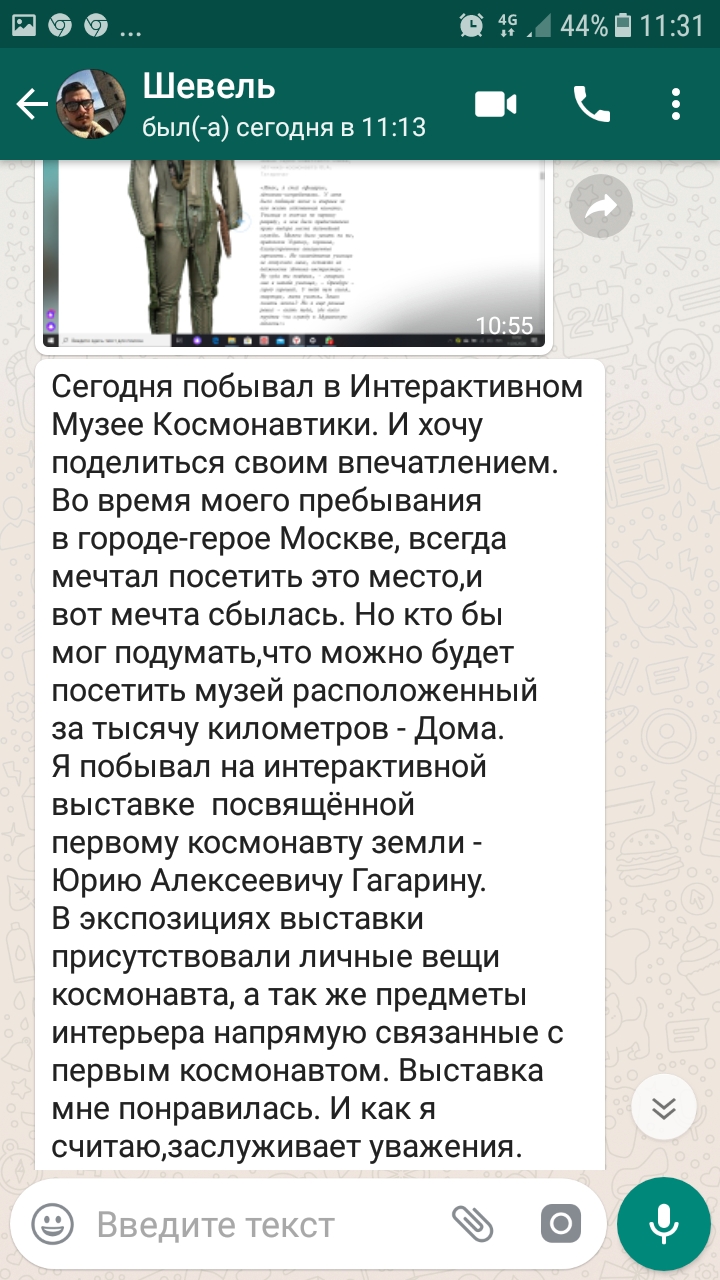The width and height of the screenshot is (720, 1280).
Task: Go back to the chat list
Action: point(30,105)
